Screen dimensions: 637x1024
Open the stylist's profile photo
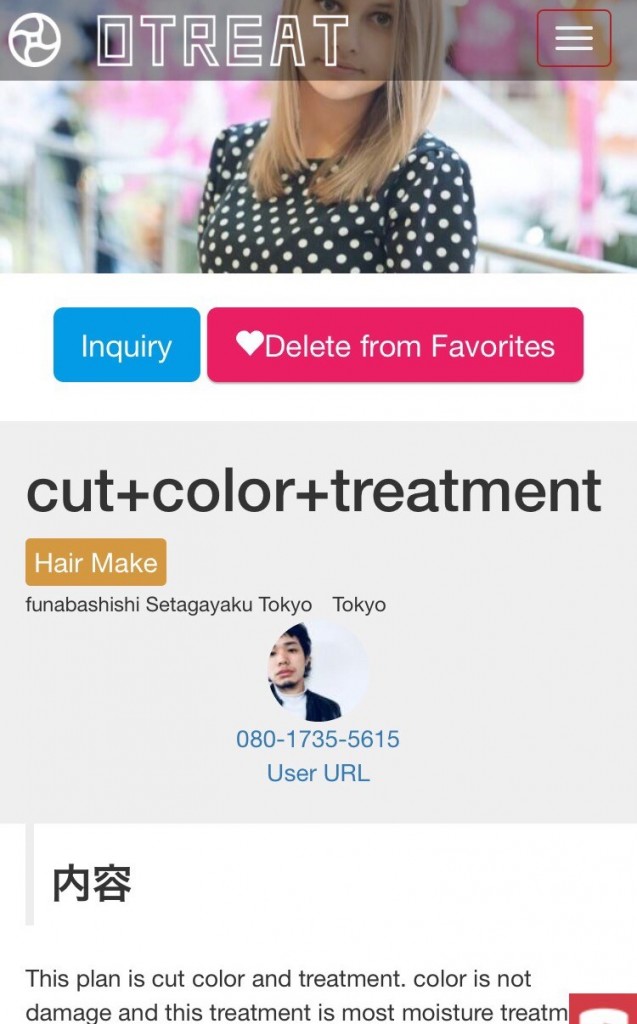[x=318, y=672]
